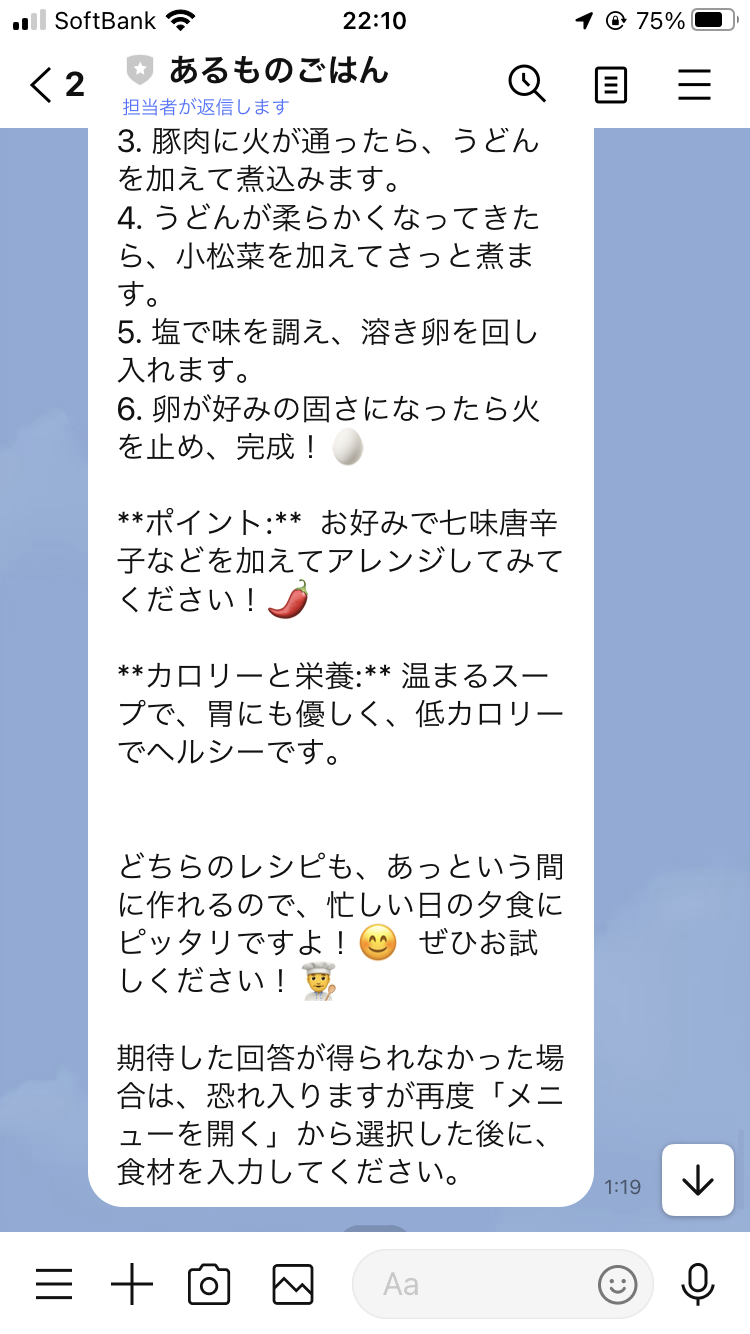Tap the plus attachment icon
The height and width of the screenshot is (1334, 750).
(131, 1284)
